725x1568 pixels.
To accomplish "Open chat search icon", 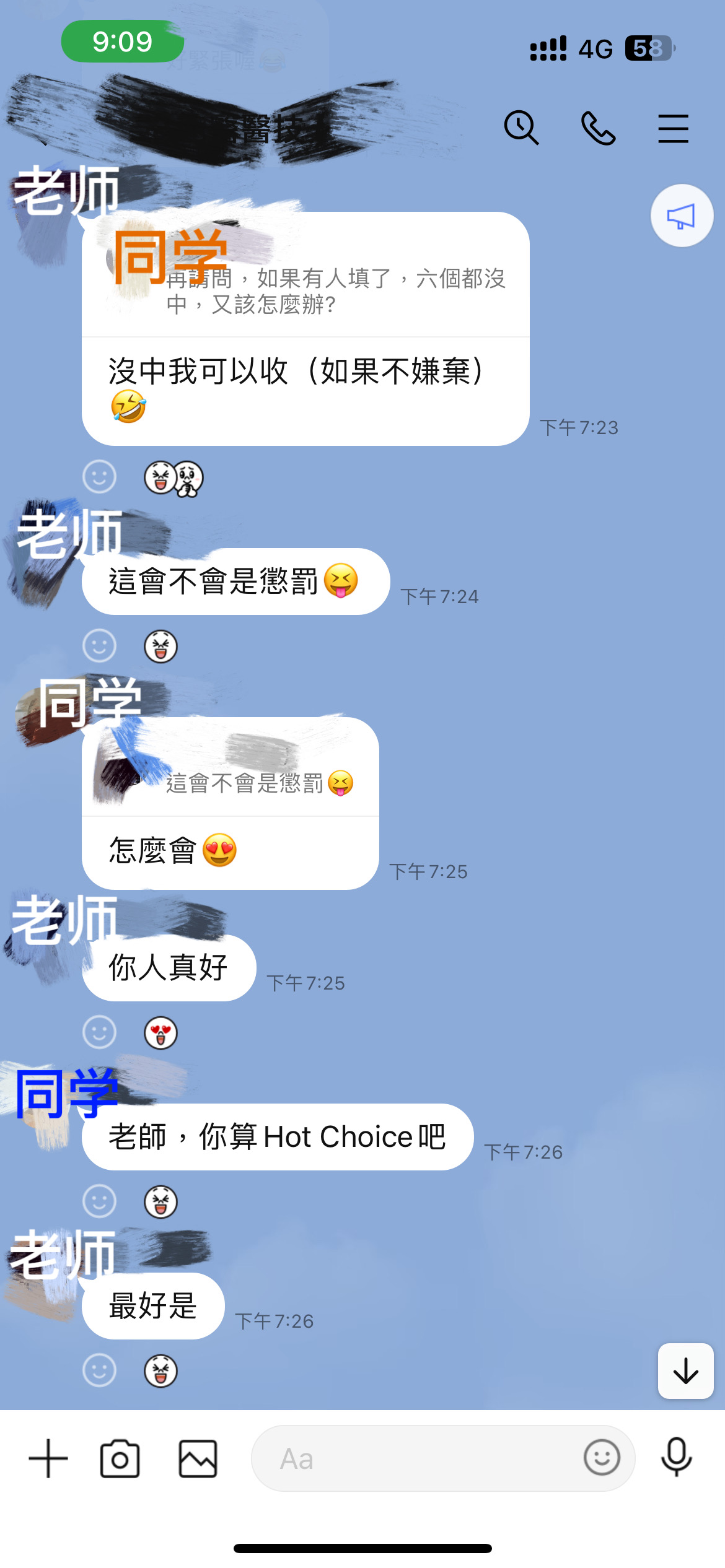I will tap(521, 128).
